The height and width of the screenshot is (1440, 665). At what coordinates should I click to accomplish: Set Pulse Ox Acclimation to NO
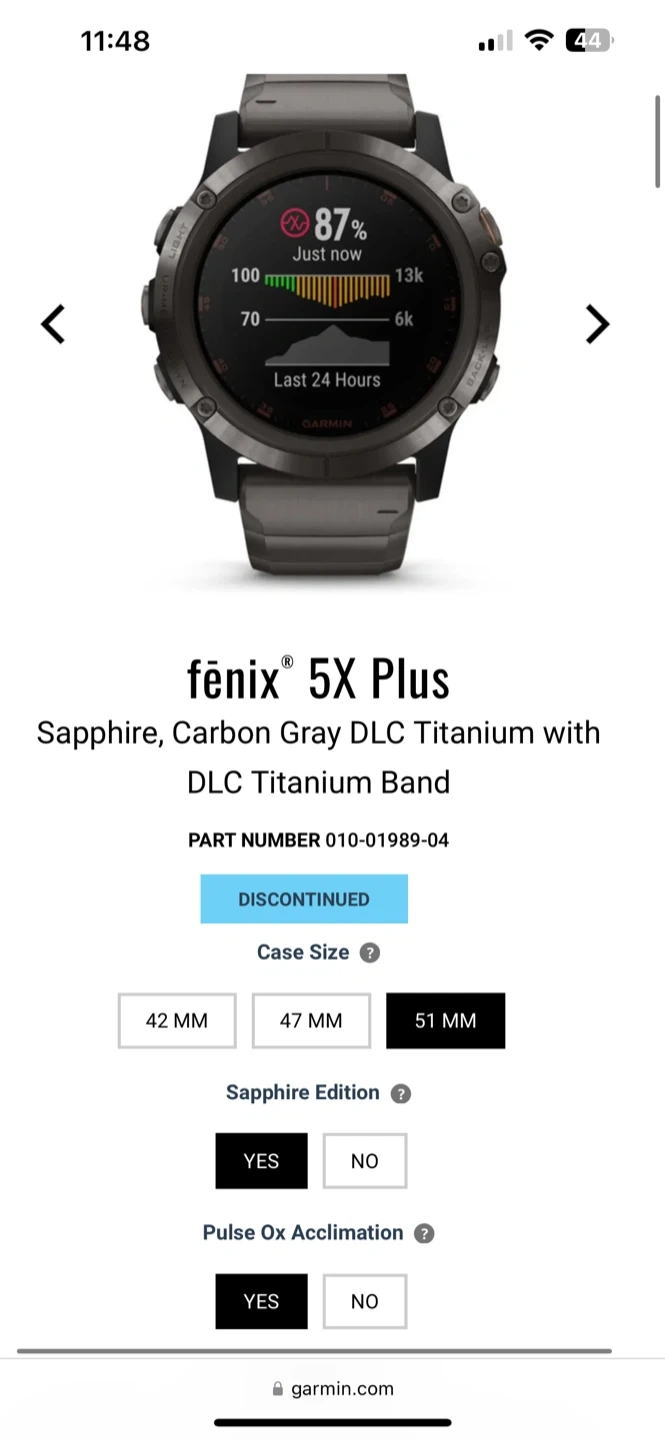364,1301
